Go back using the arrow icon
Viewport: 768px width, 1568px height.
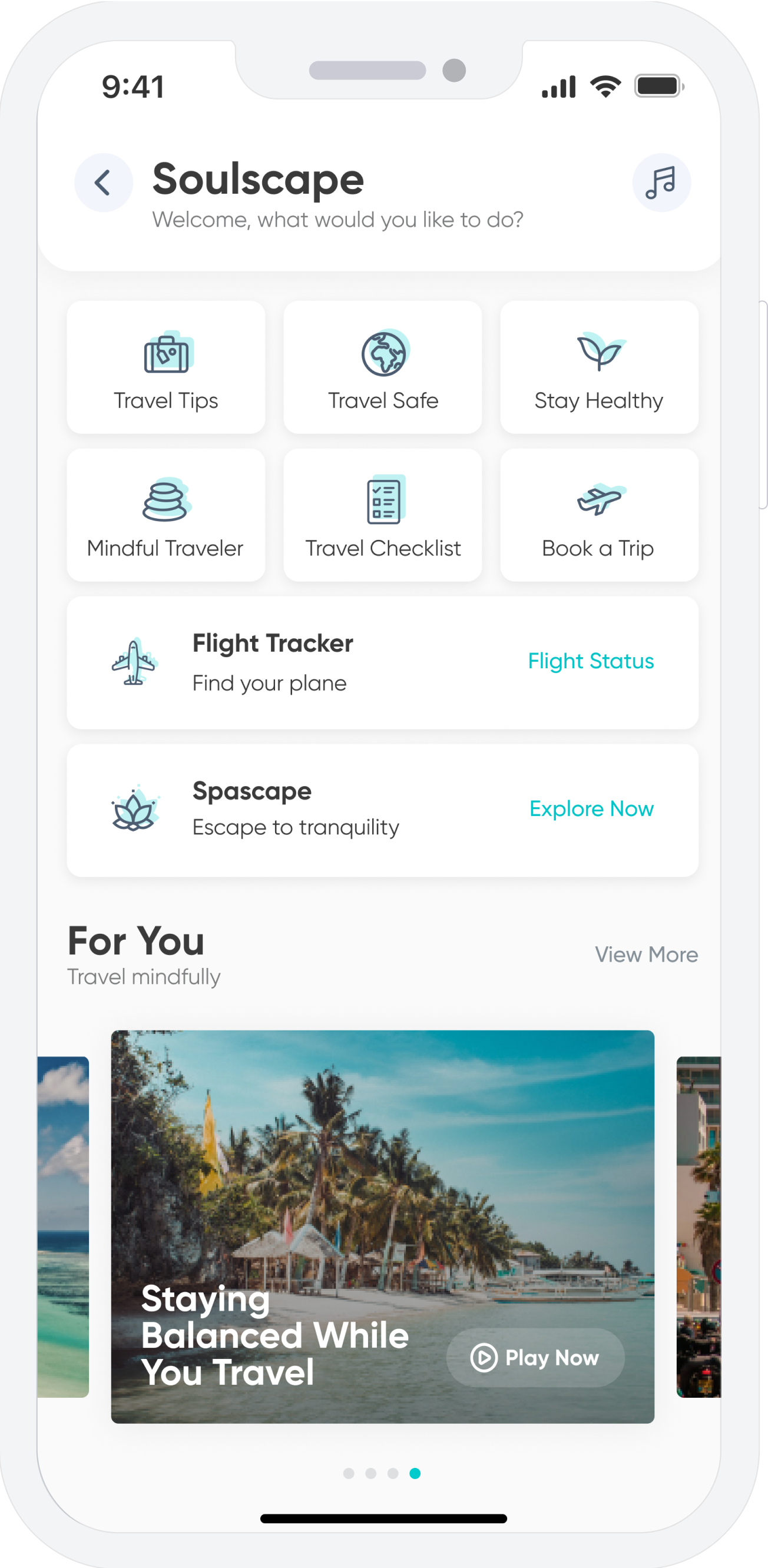pyautogui.click(x=103, y=183)
